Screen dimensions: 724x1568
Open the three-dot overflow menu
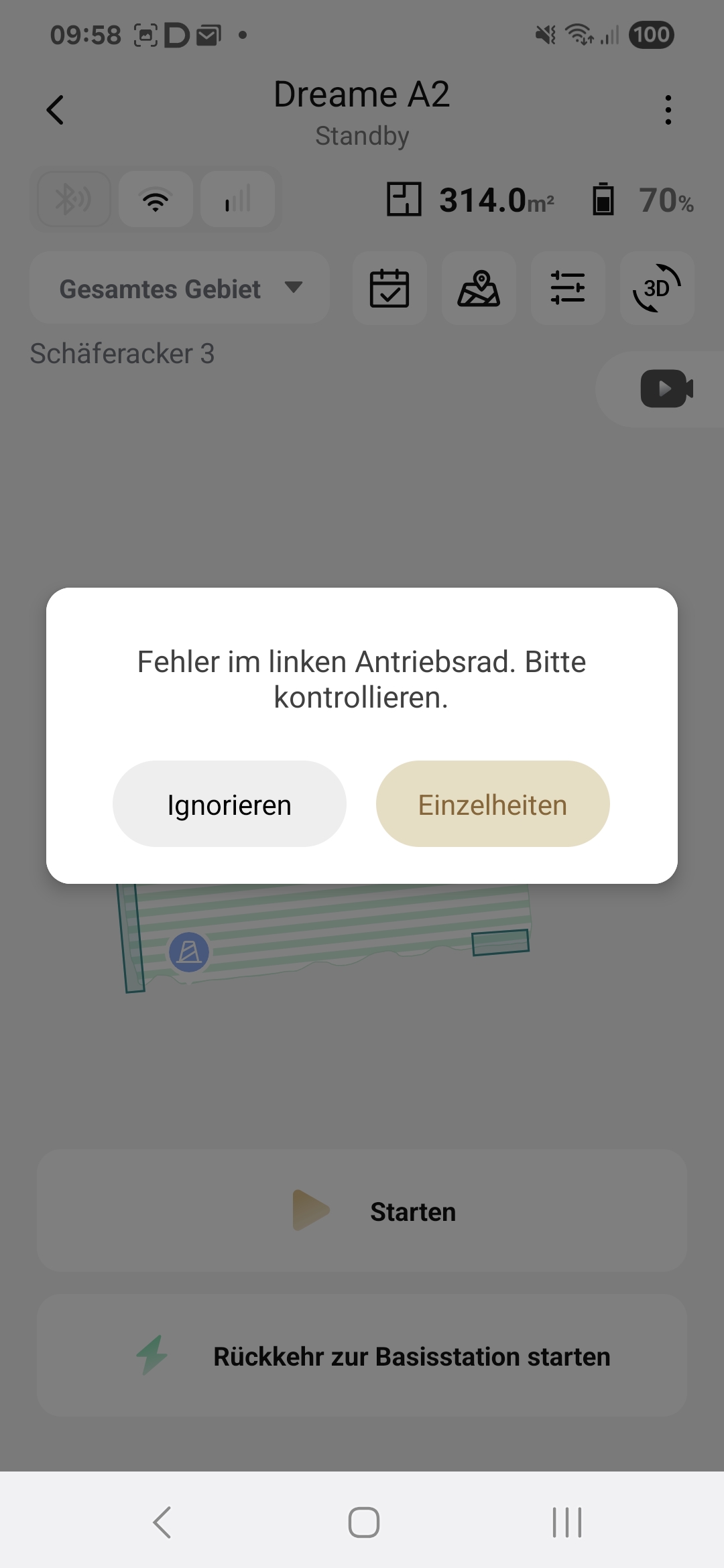click(x=668, y=110)
